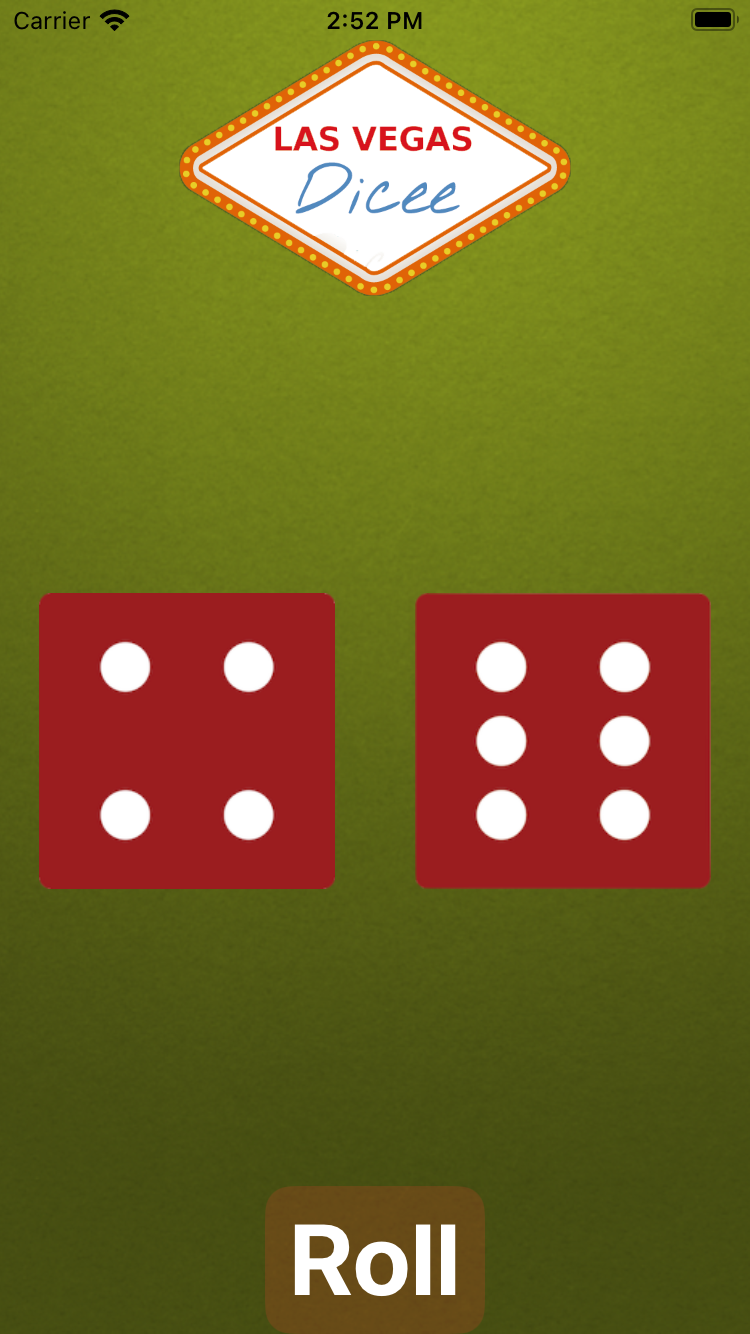
Task: Tap the Roll button
Action: tap(375, 1259)
